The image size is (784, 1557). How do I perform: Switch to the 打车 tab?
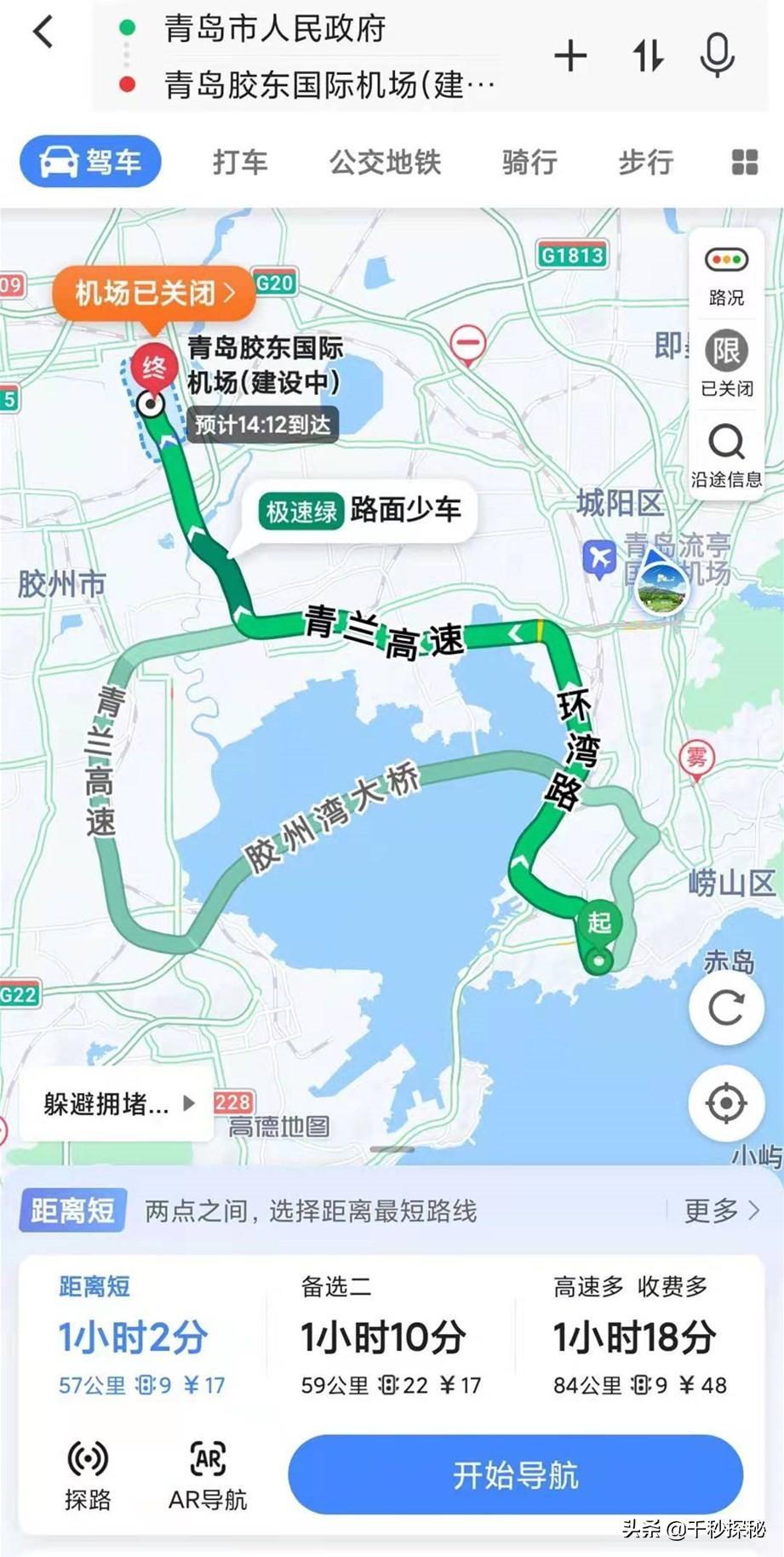tap(240, 162)
